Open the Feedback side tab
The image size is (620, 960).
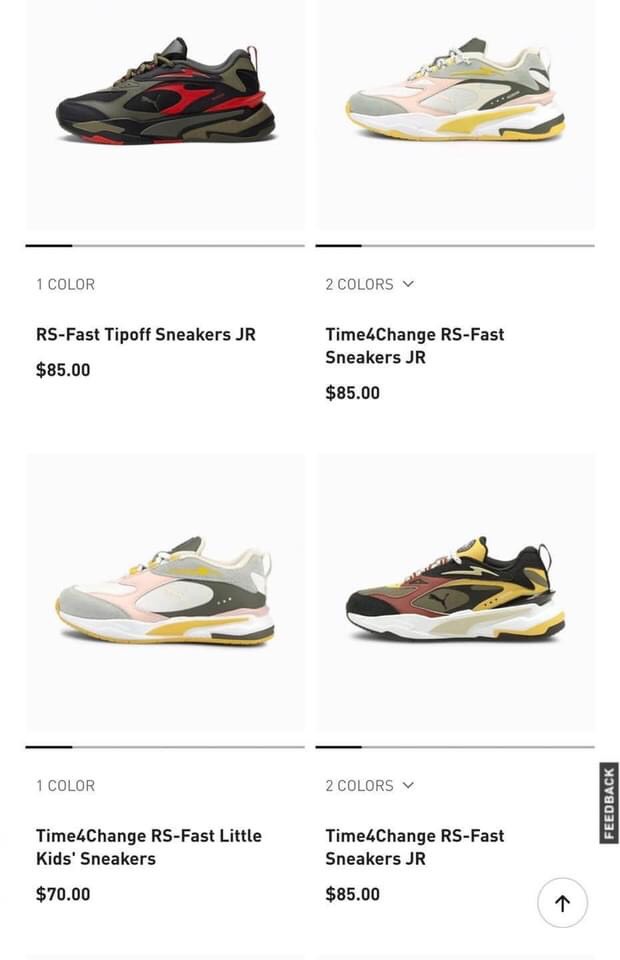click(x=608, y=803)
